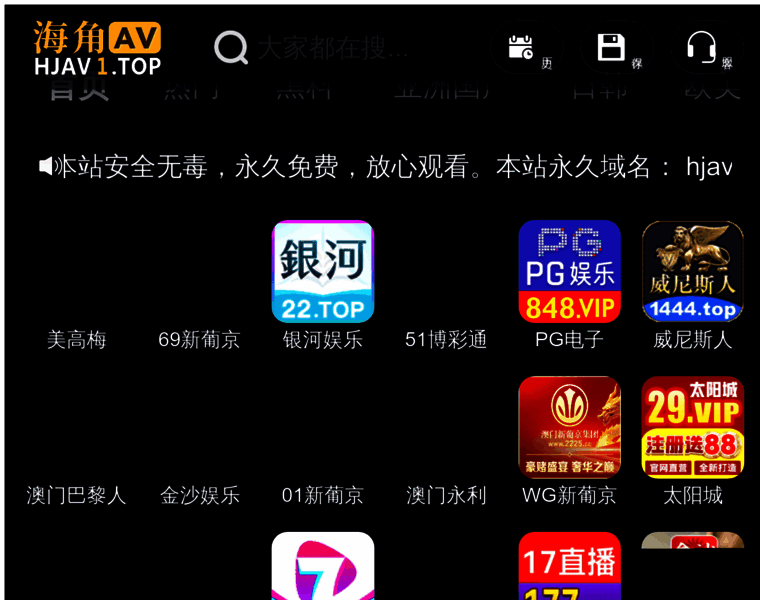Open the search box in the header
The width and height of the screenshot is (760, 600).
click(x=330, y=47)
